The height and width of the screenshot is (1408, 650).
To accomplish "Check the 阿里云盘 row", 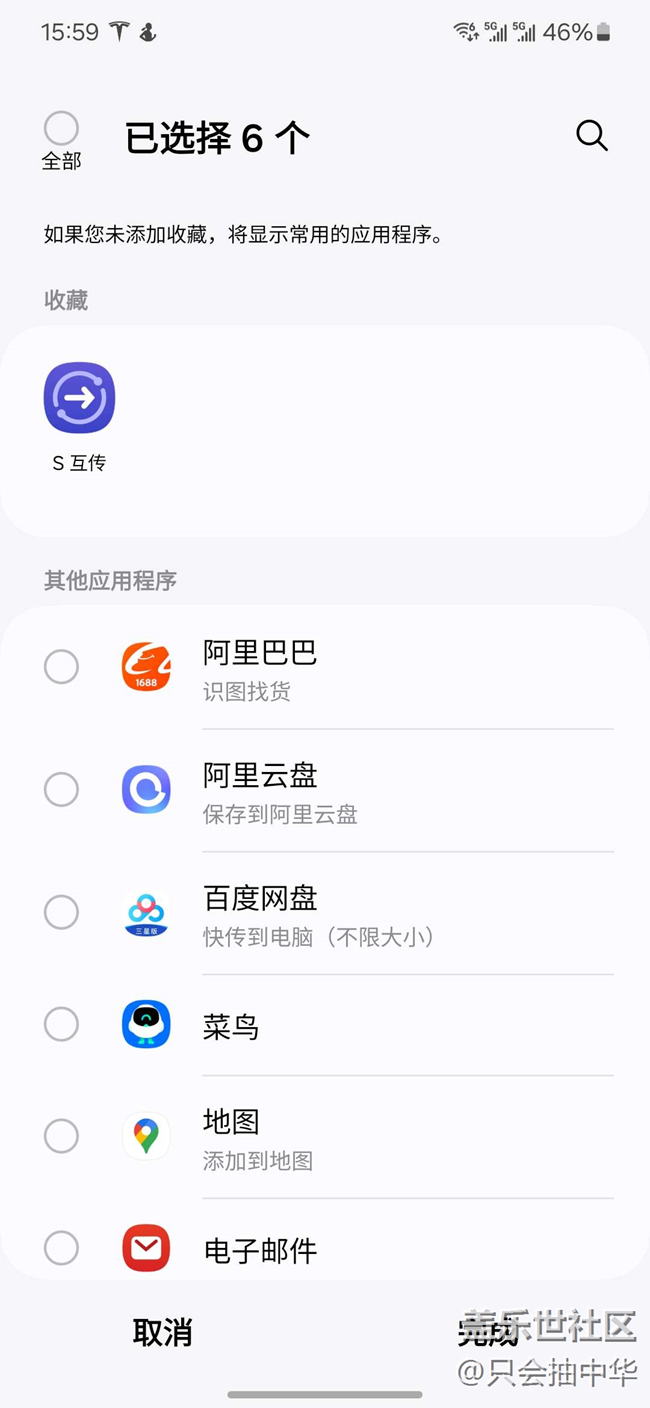I will point(61,790).
